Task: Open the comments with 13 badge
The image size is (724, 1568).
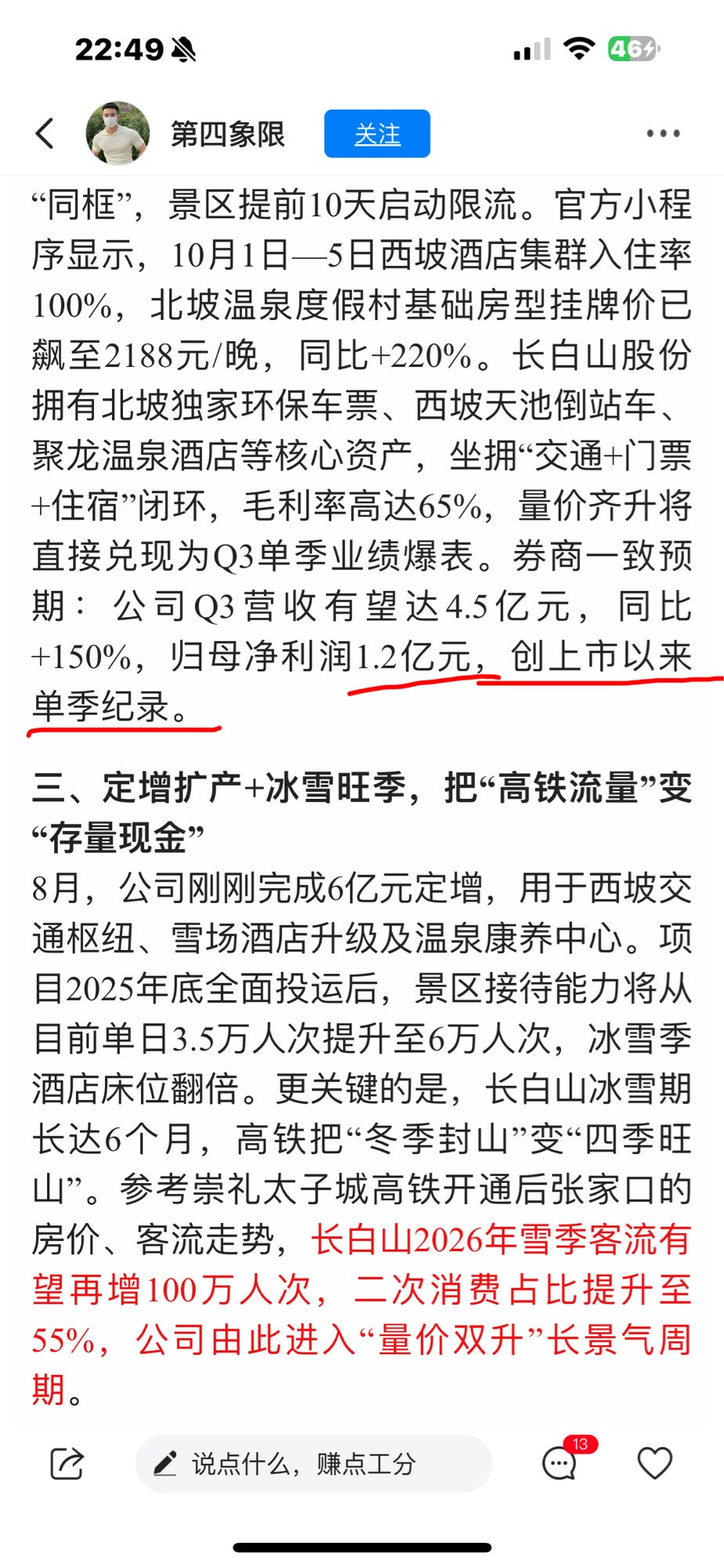Action: [559, 1462]
